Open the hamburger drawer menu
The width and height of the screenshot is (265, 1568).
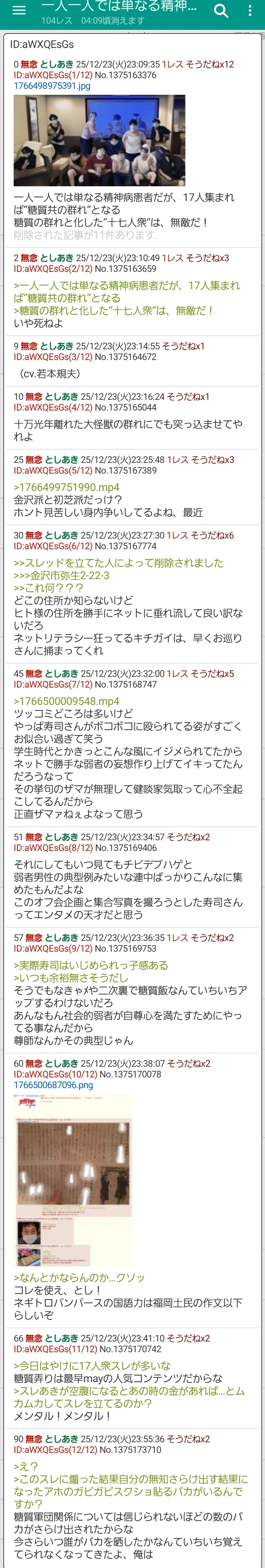pyautogui.click(x=19, y=10)
